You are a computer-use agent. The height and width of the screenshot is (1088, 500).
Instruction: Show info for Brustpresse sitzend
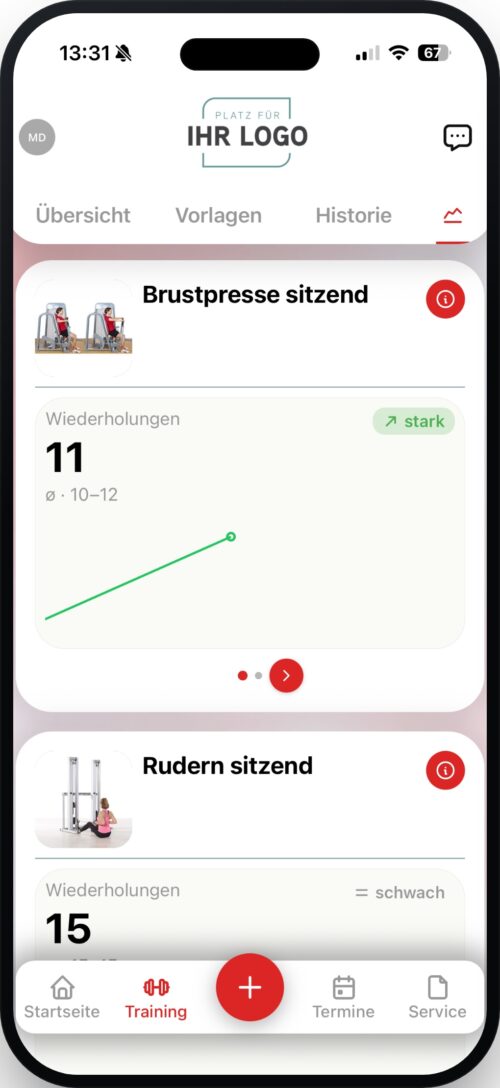445,299
